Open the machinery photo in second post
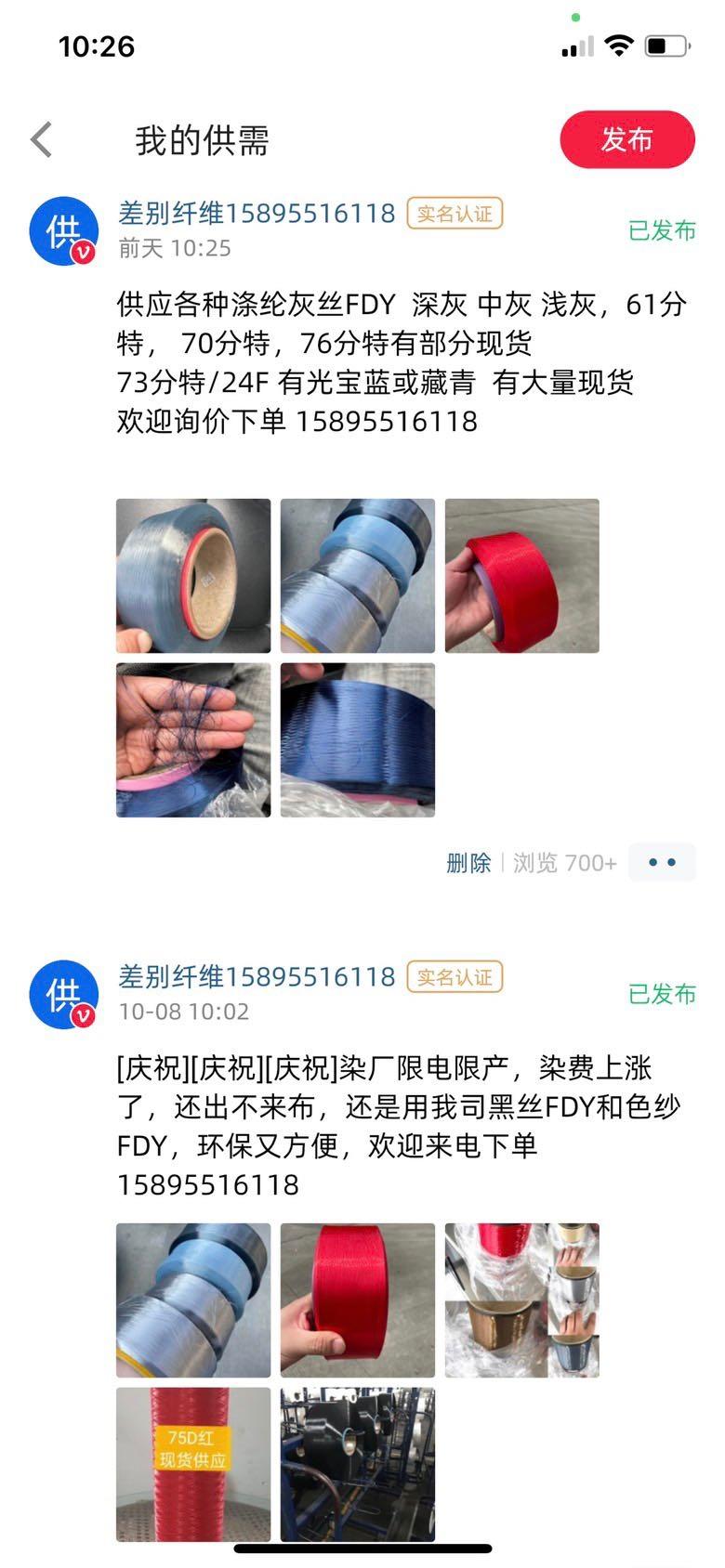Image resolution: width=725 pixels, height=1568 pixels. pos(358,1465)
